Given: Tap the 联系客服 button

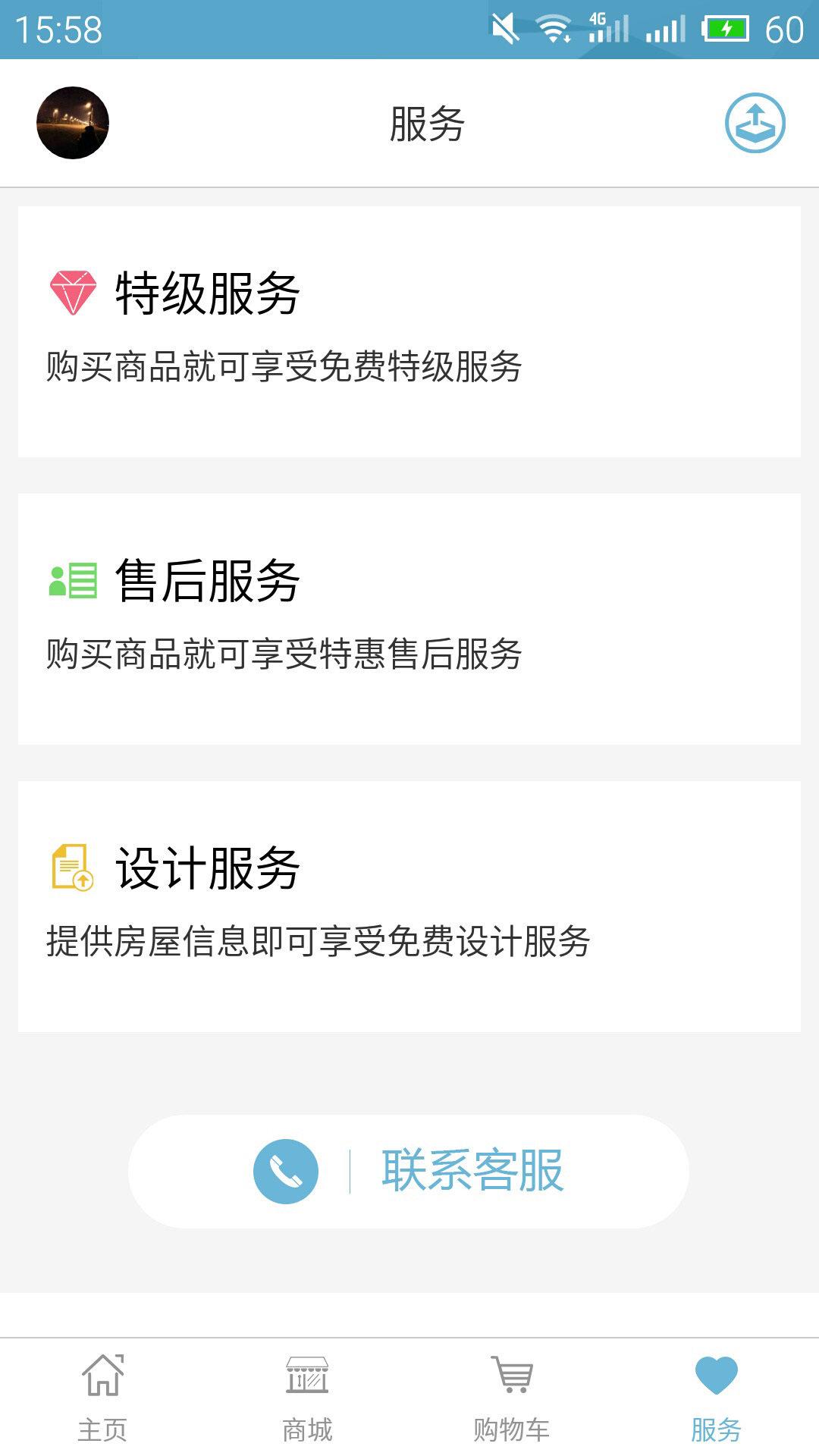Looking at the screenshot, I should (x=409, y=1171).
